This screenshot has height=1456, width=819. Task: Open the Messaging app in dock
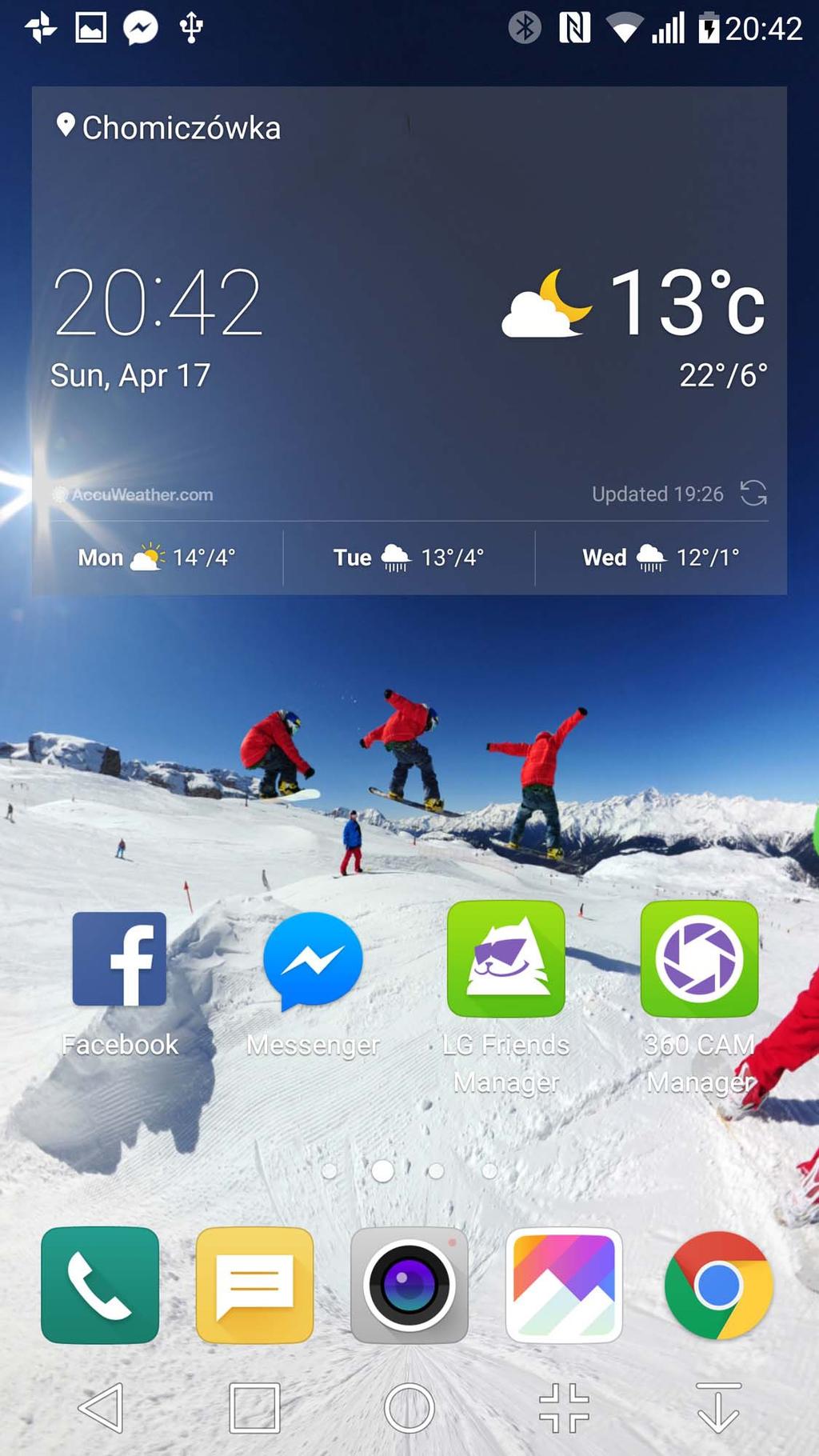click(254, 1285)
